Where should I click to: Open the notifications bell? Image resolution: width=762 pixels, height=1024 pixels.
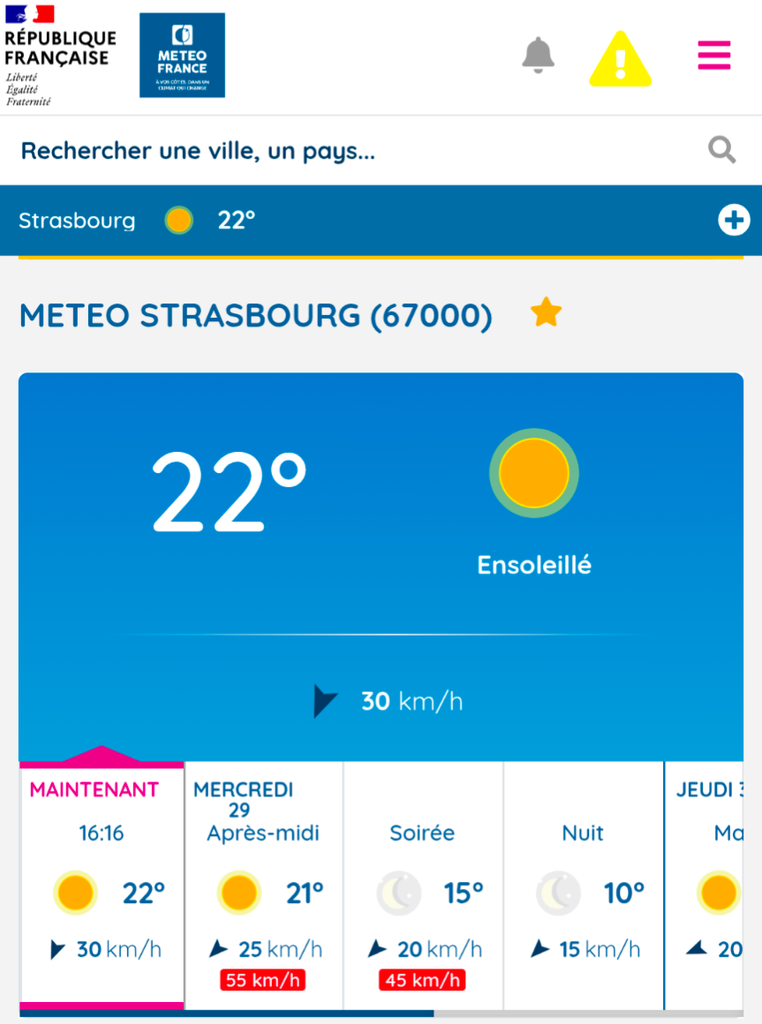click(x=538, y=55)
